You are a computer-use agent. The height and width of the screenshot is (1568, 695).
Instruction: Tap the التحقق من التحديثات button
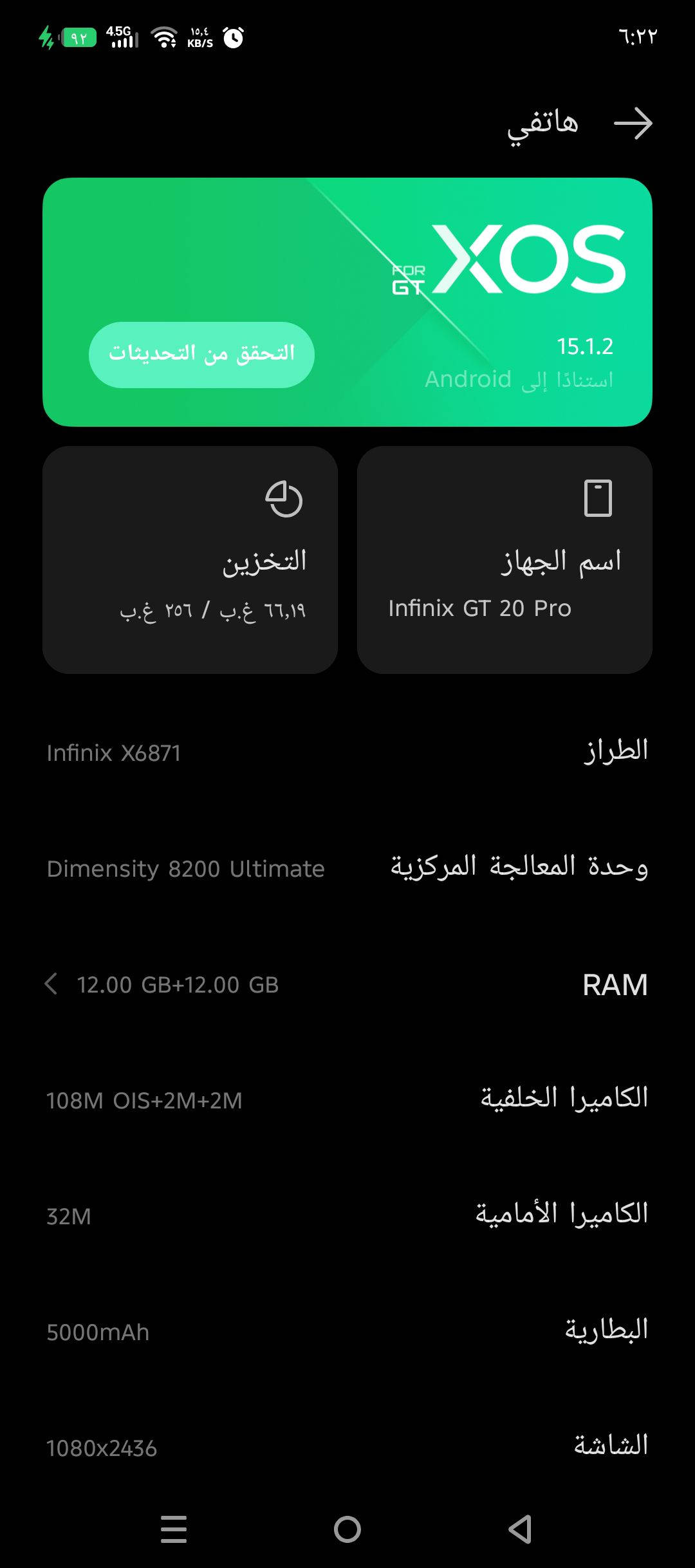click(x=201, y=355)
